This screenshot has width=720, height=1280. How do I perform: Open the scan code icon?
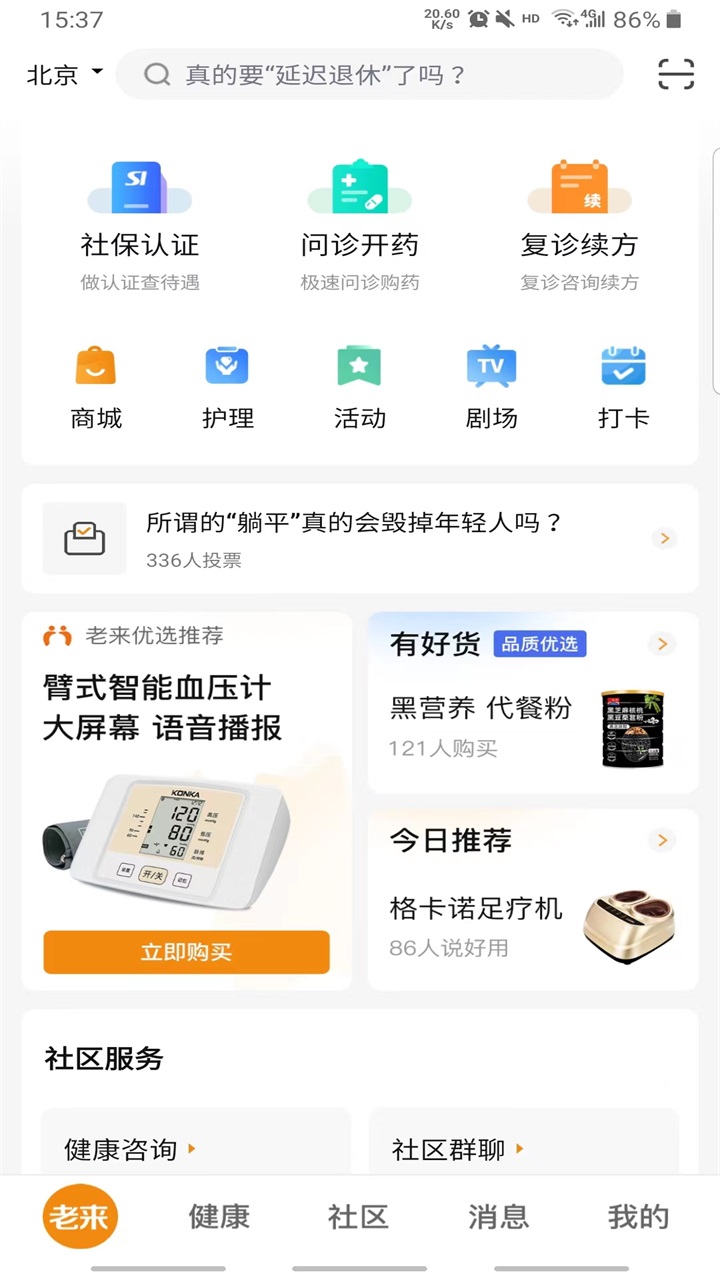pyautogui.click(x=676, y=75)
